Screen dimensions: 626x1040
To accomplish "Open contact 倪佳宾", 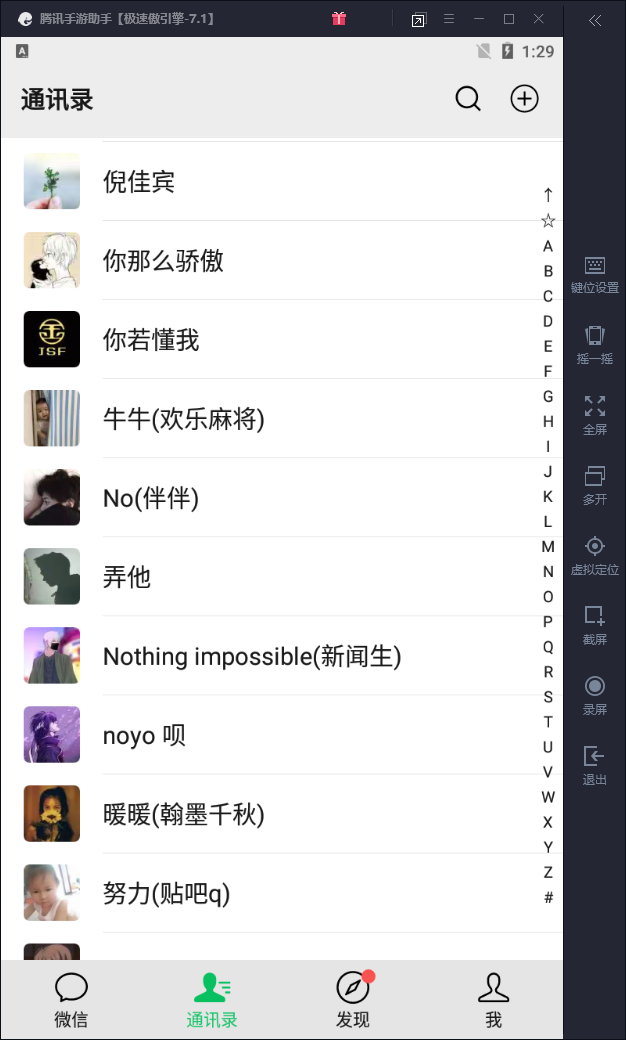I will tap(139, 182).
